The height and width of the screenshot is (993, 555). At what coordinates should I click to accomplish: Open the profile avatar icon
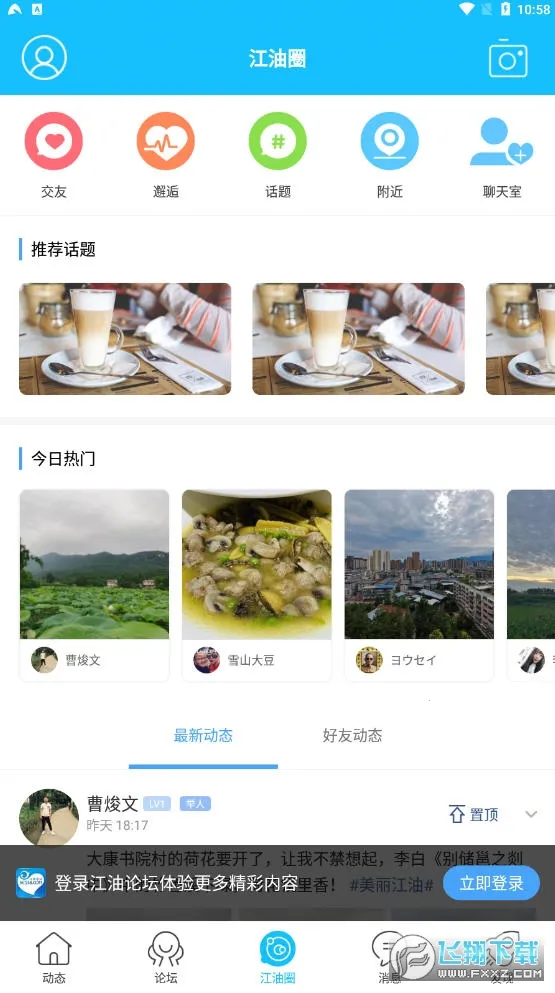coord(44,58)
